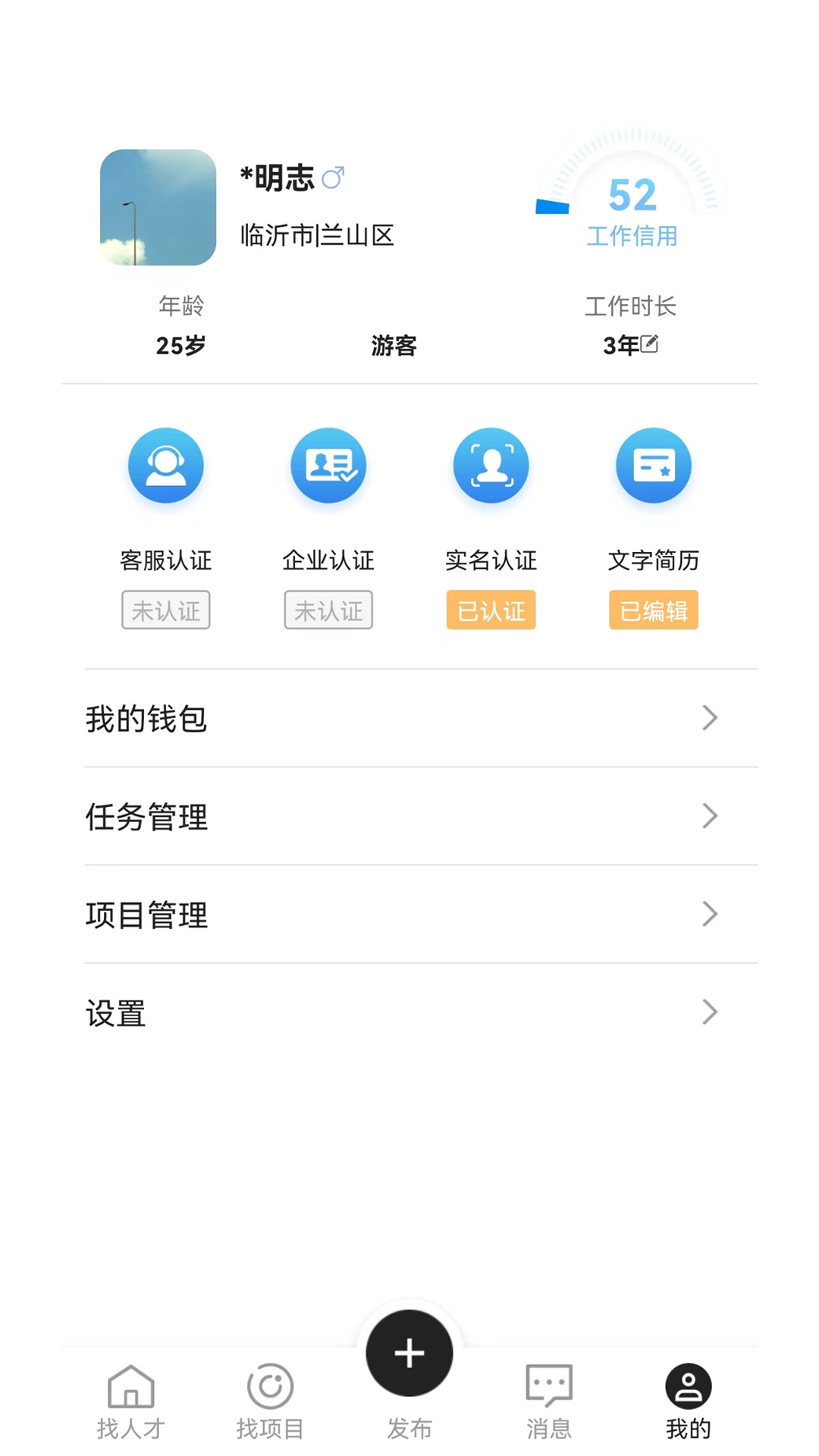Tap the 已认证 badge under 实名认证
Screen dimensions: 819x1456
pyautogui.click(x=491, y=610)
